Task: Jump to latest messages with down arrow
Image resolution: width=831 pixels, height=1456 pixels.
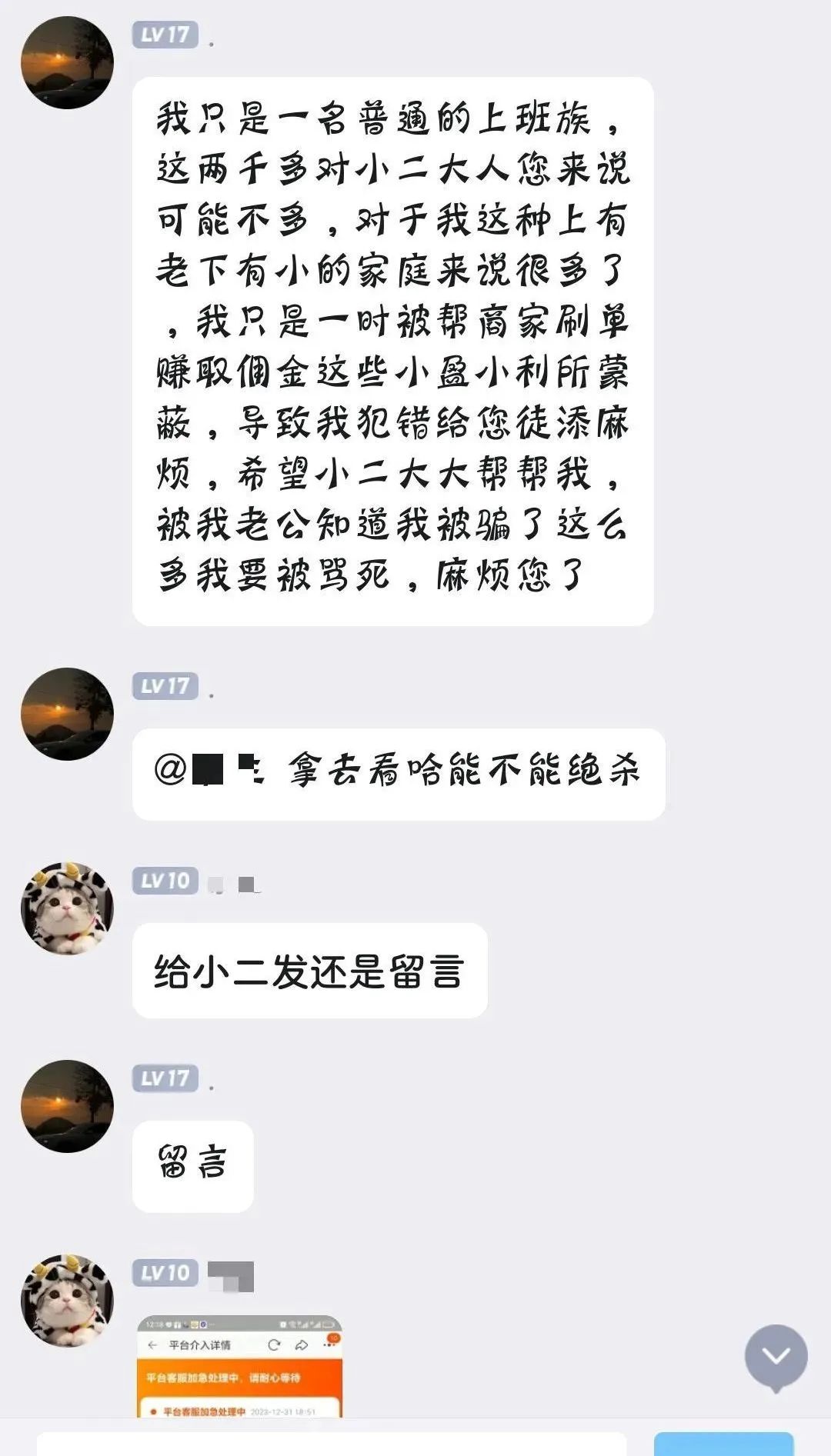Action: click(776, 1358)
